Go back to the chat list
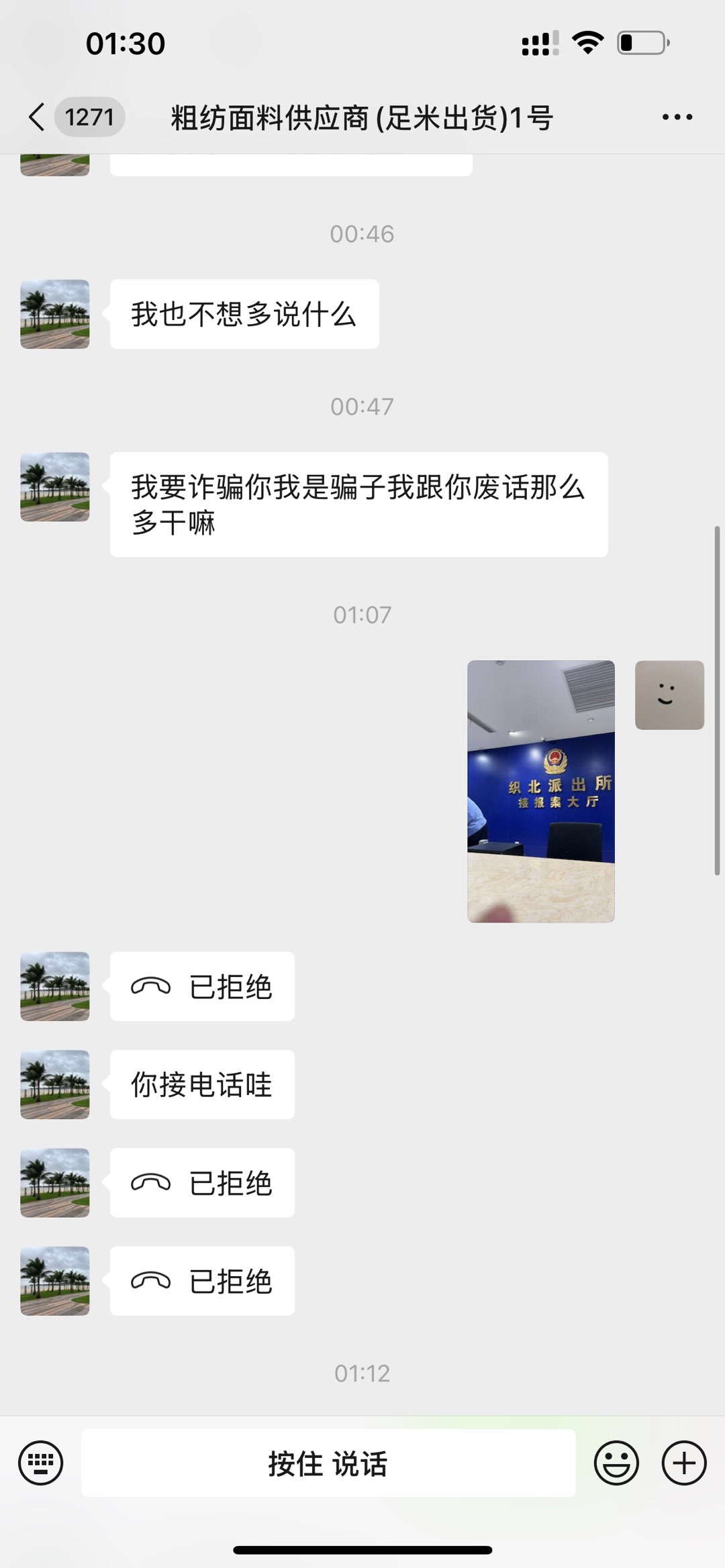725x1568 pixels. (x=38, y=117)
